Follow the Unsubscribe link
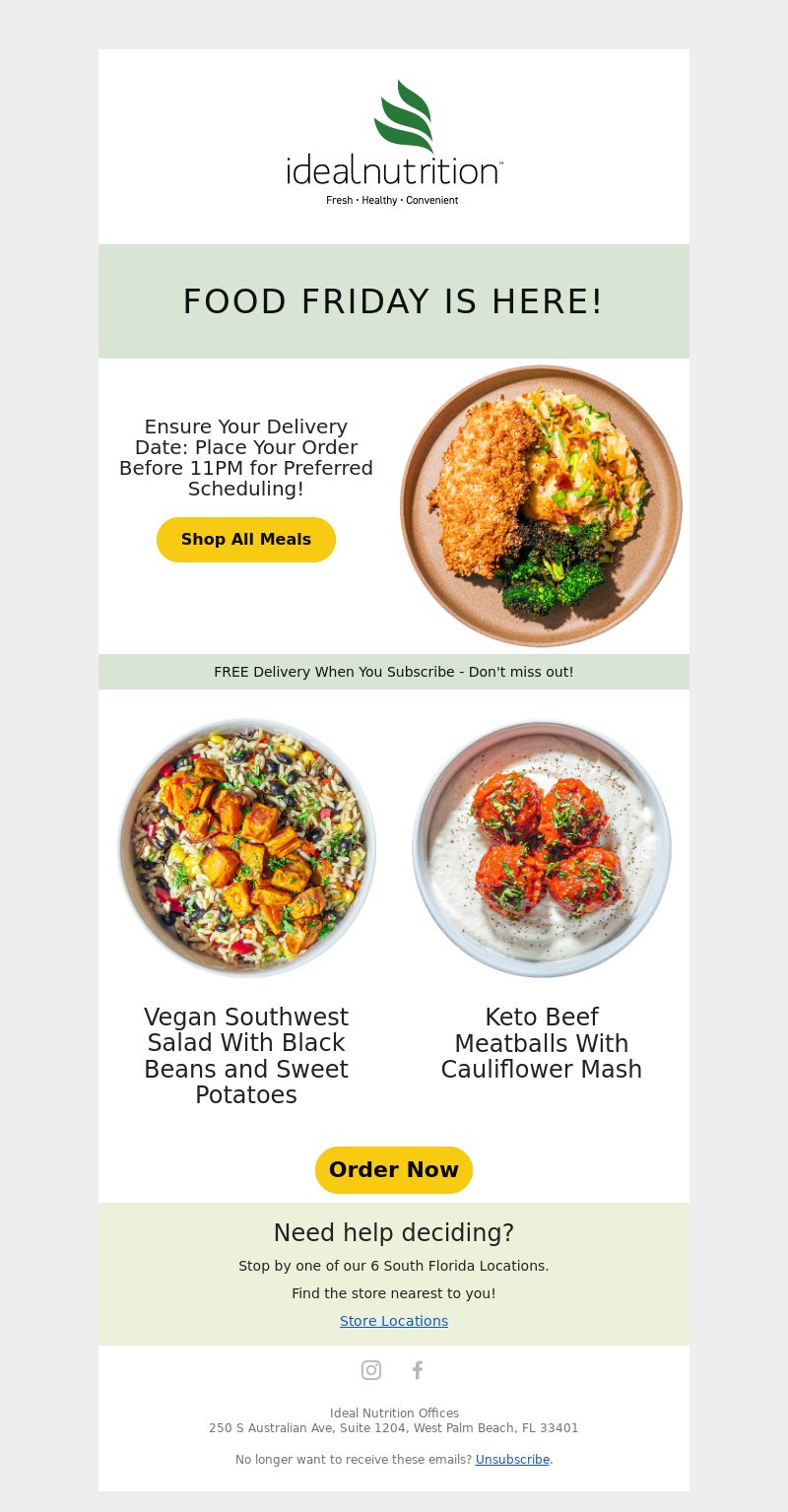 click(512, 1460)
